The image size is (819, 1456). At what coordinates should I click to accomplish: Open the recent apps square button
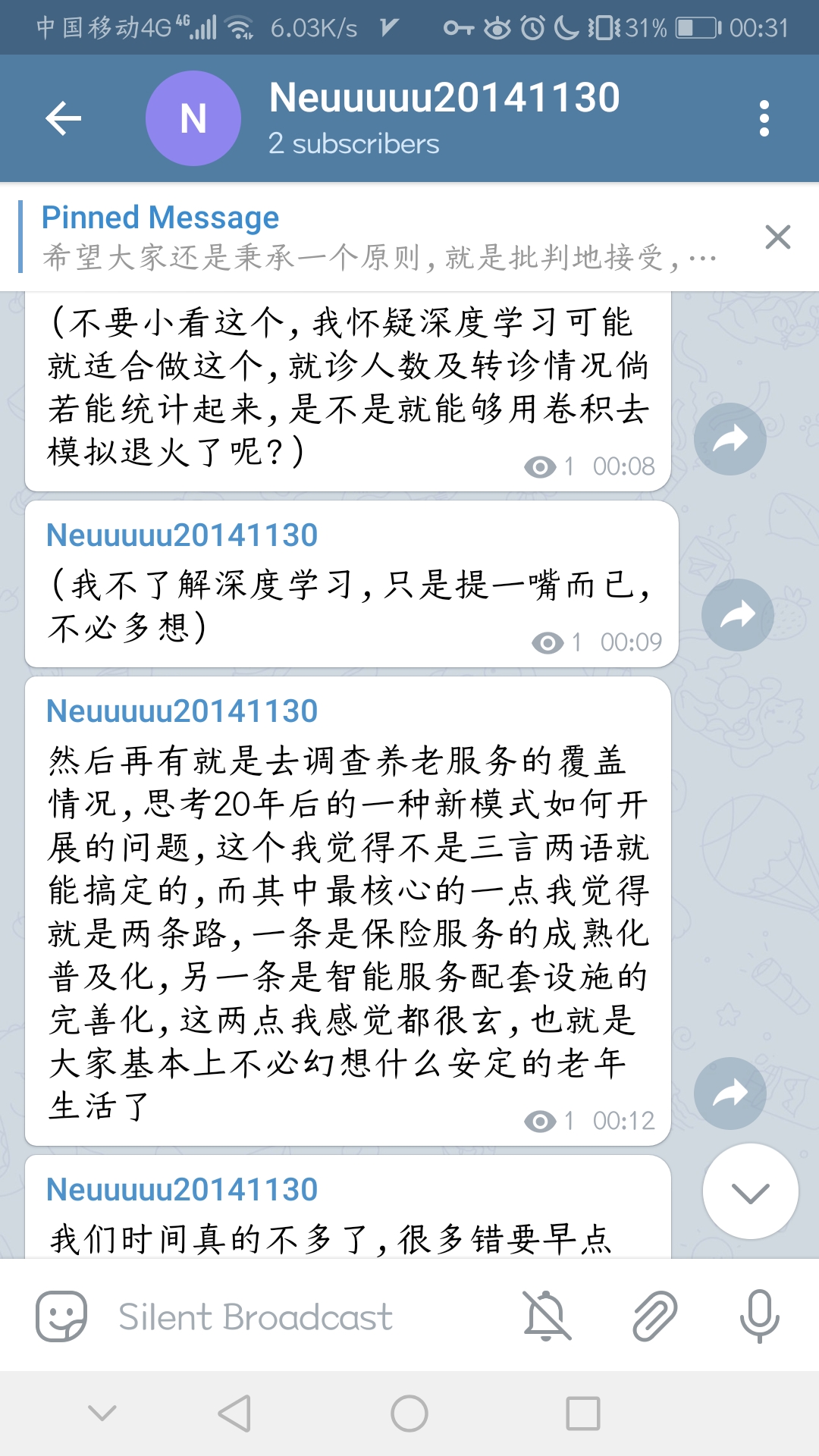click(583, 1414)
